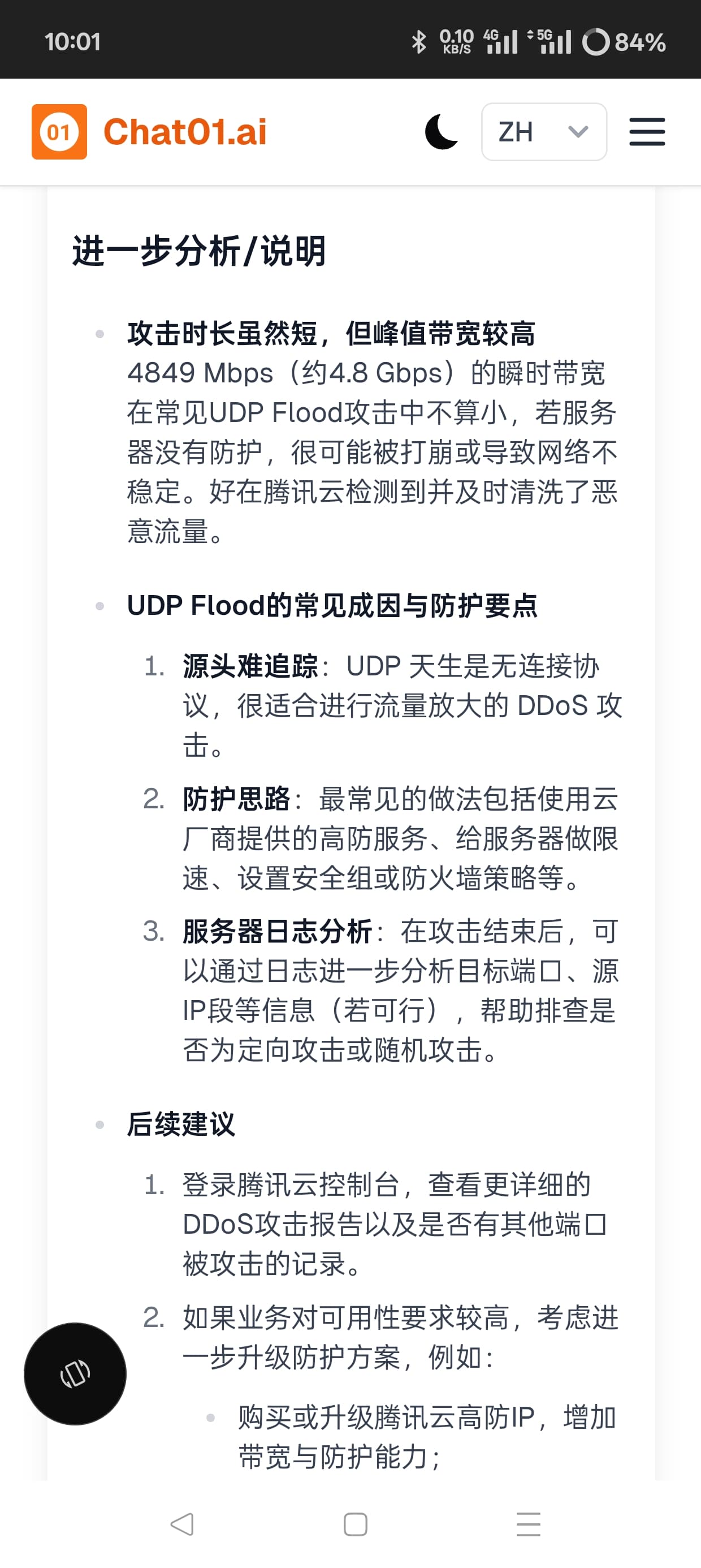Go to the home screen via the system button
Image resolution: width=701 pixels, height=1568 pixels.
coord(356,1524)
